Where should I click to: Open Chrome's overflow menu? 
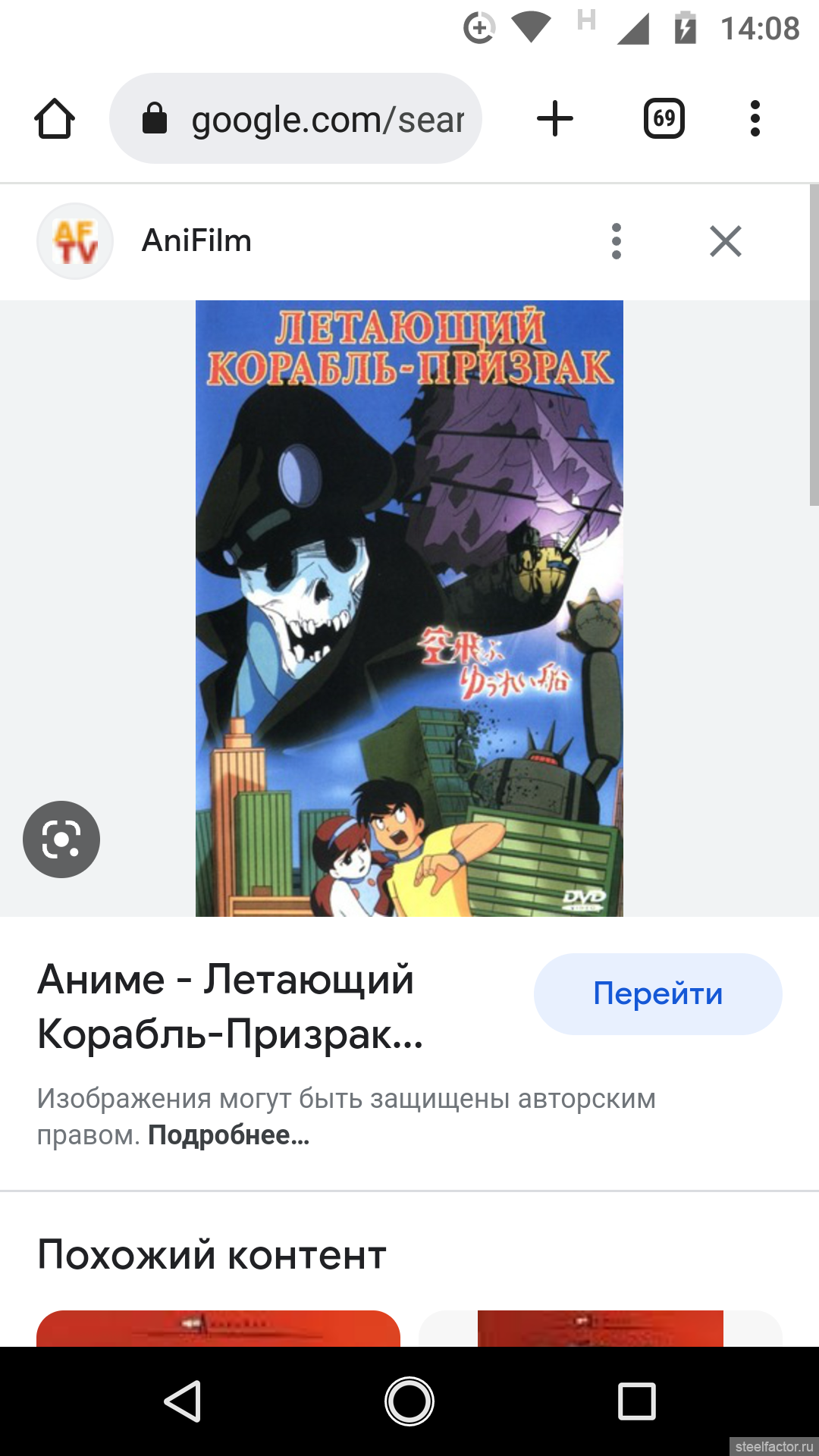pos(755,119)
